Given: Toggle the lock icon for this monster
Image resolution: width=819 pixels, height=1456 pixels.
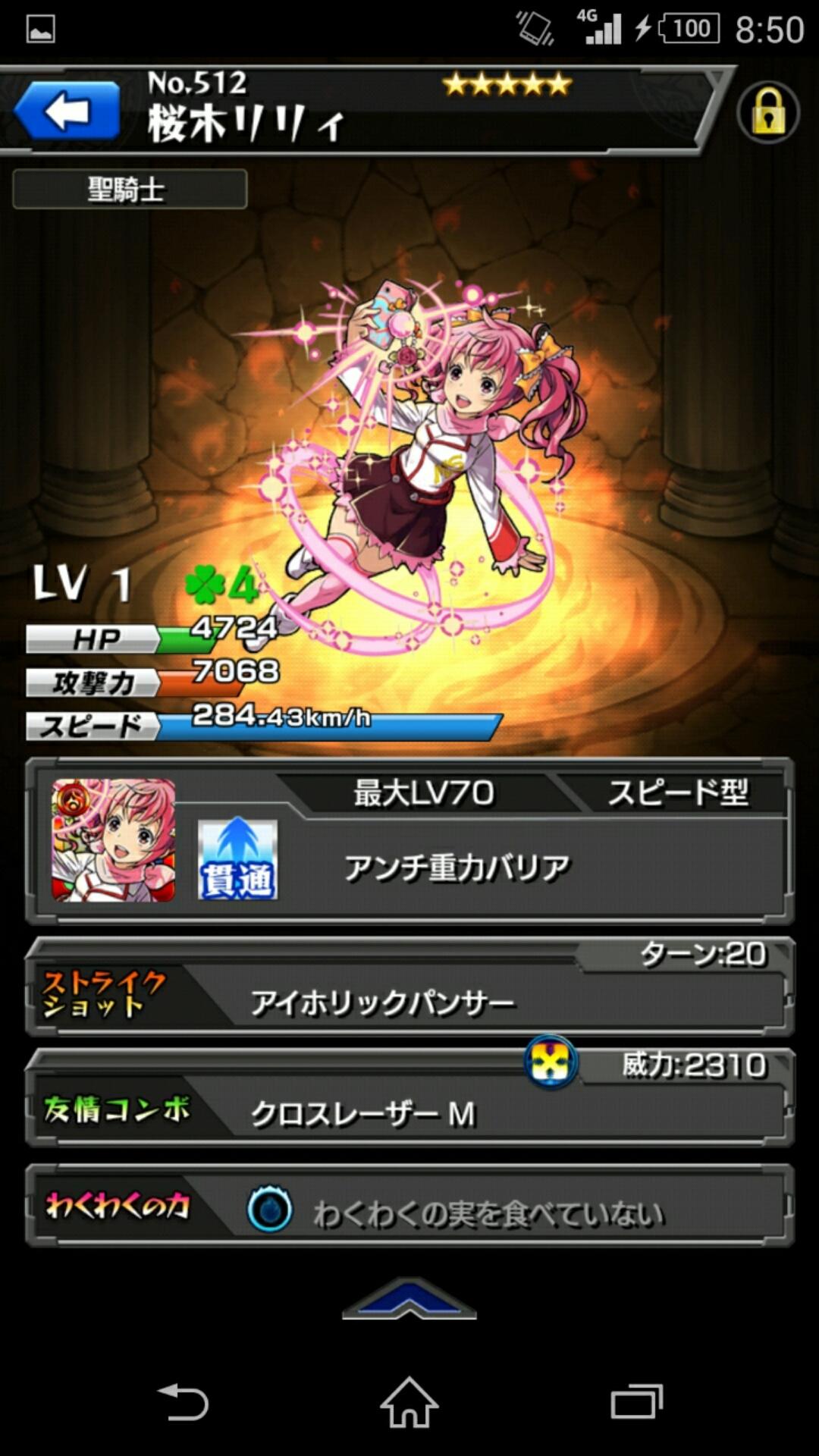Looking at the screenshot, I should (x=767, y=114).
